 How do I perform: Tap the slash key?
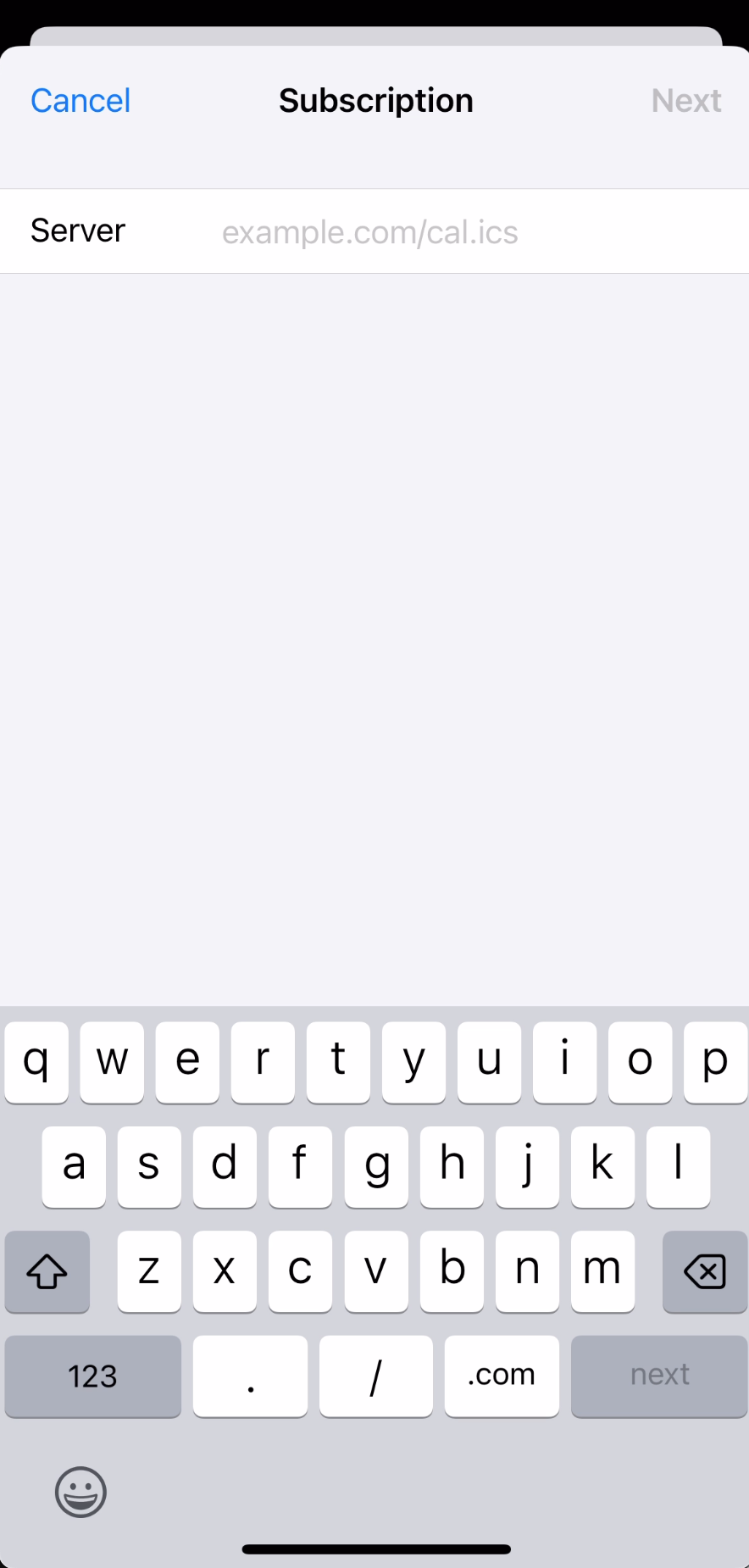click(x=375, y=1375)
